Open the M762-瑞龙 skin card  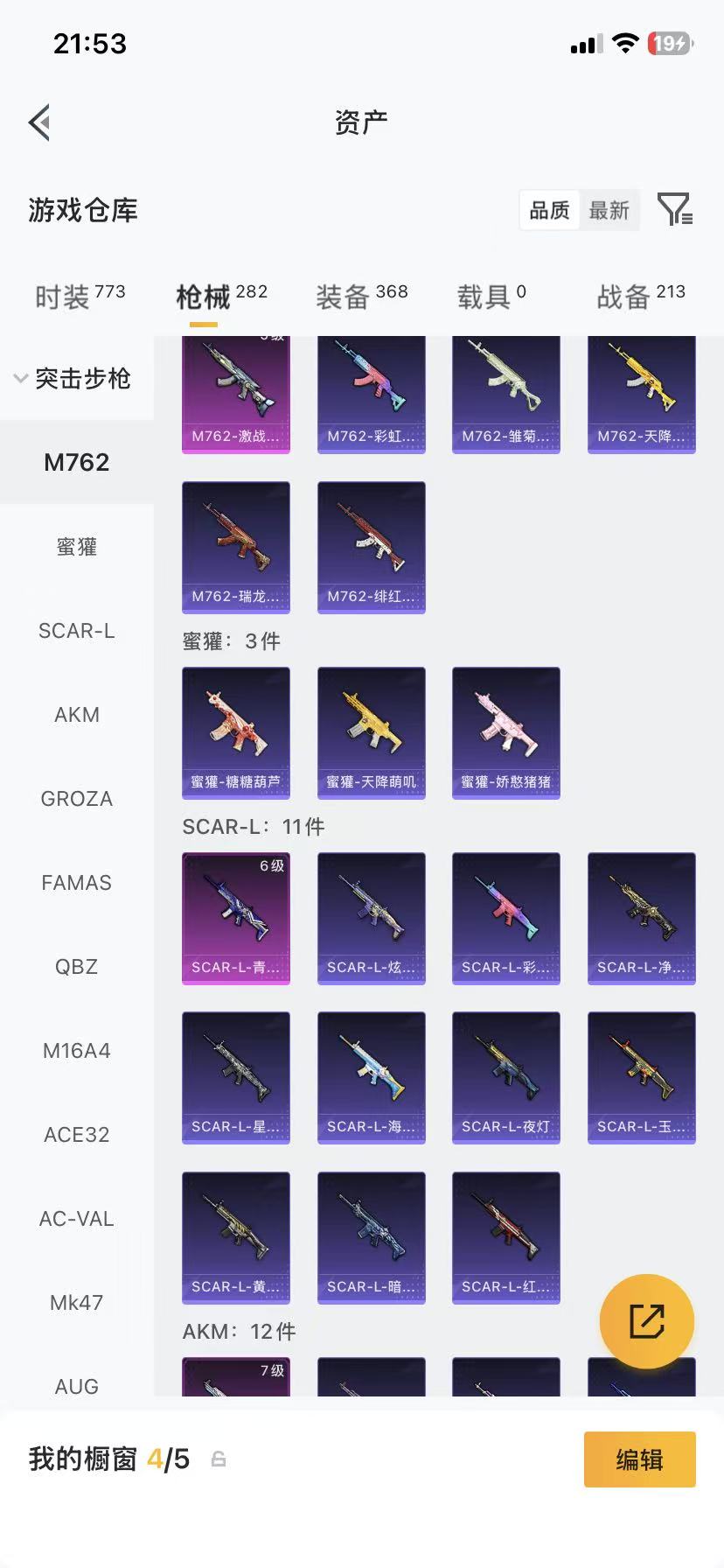point(235,547)
